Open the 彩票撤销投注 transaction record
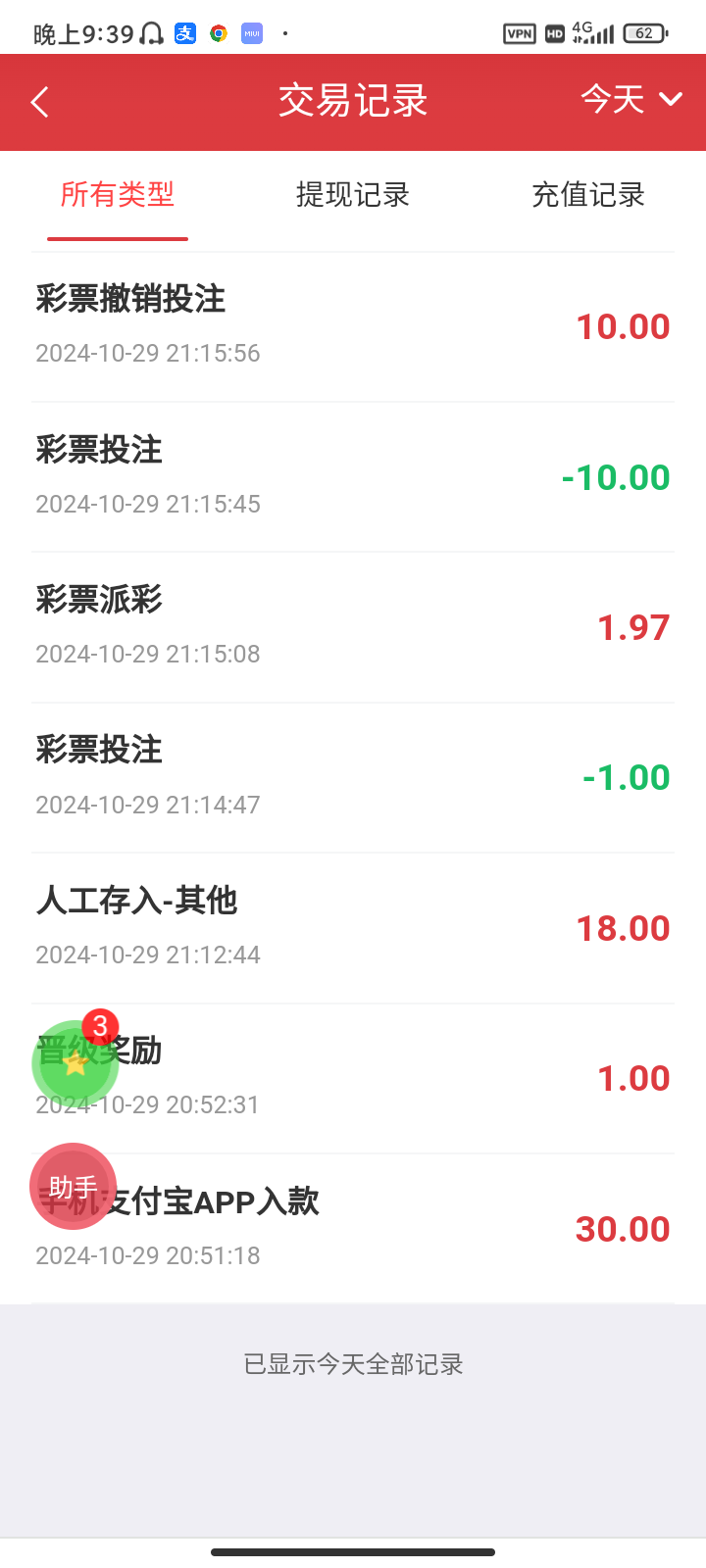706x1568 pixels. [353, 326]
